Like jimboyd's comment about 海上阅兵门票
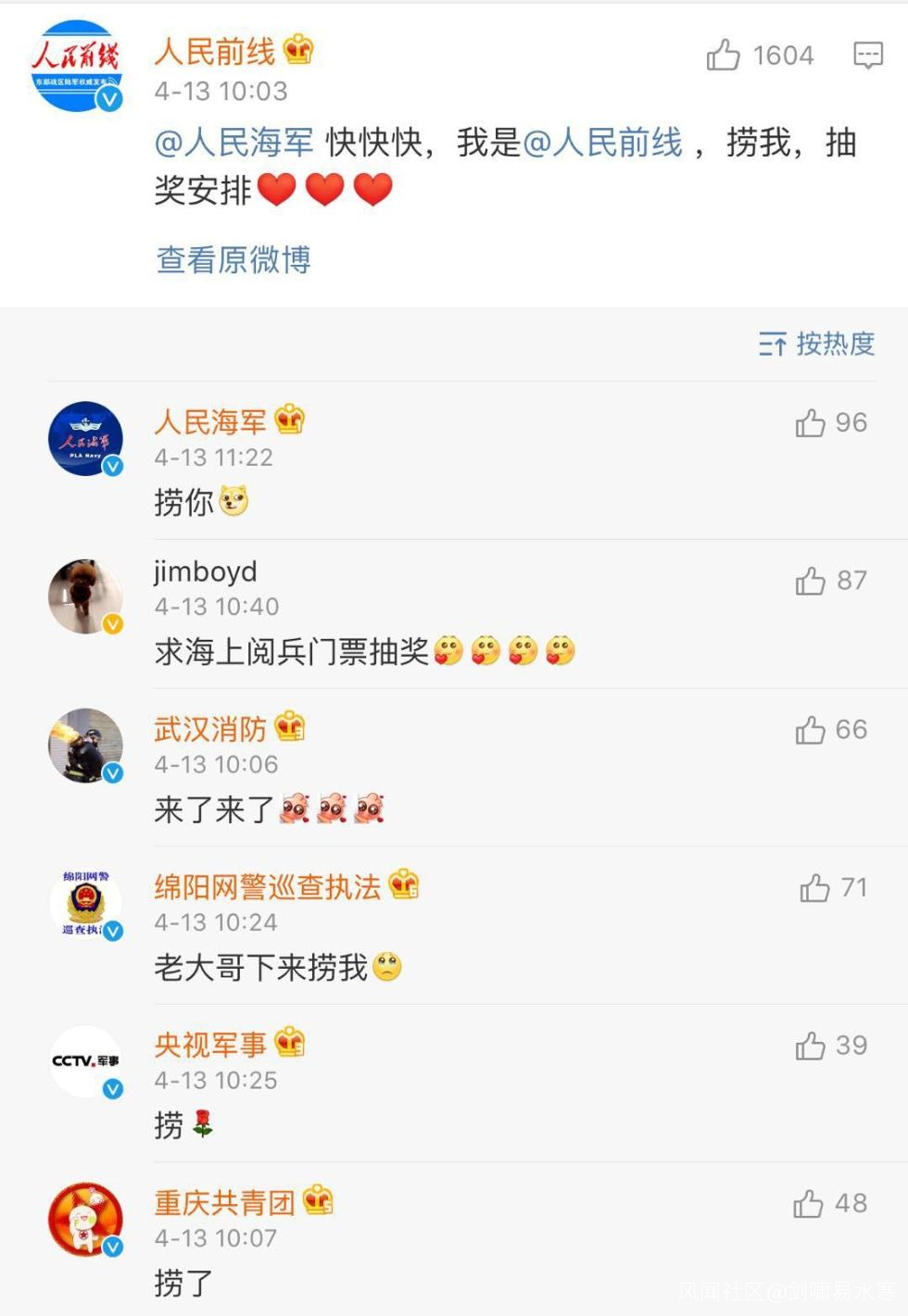This screenshot has height=1316, width=908. tap(810, 581)
